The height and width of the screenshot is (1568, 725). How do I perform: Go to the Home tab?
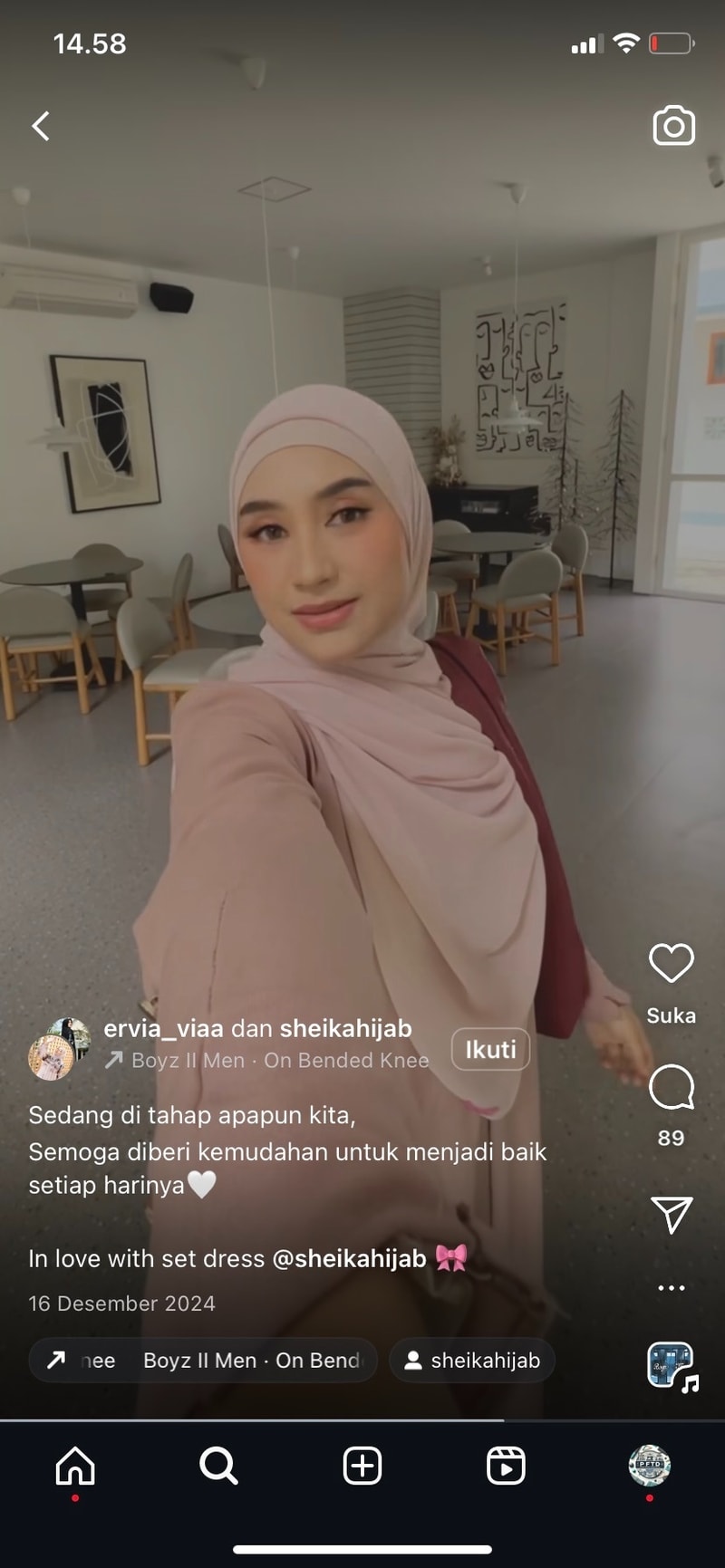coord(75,1465)
